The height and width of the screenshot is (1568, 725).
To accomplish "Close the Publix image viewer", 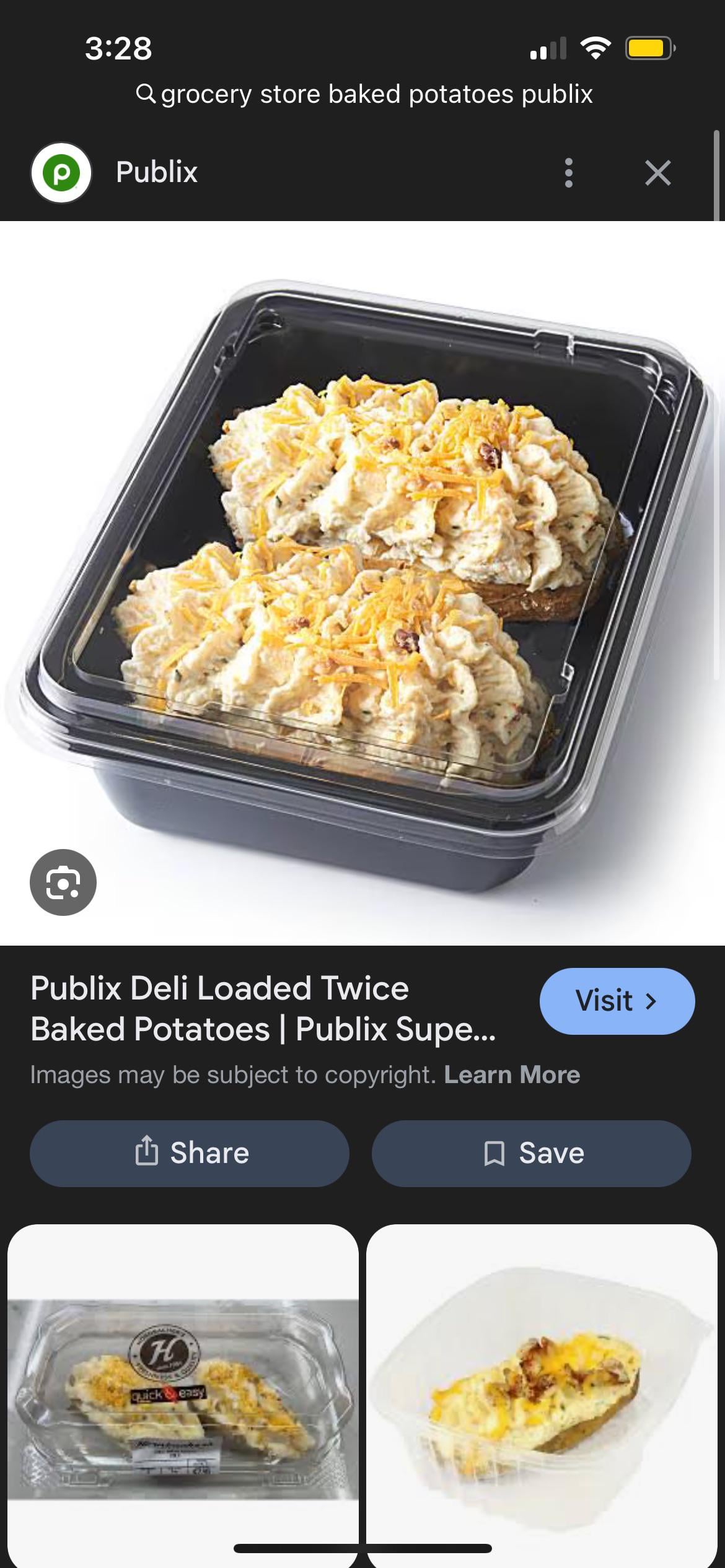I will click(x=657, y=173).
